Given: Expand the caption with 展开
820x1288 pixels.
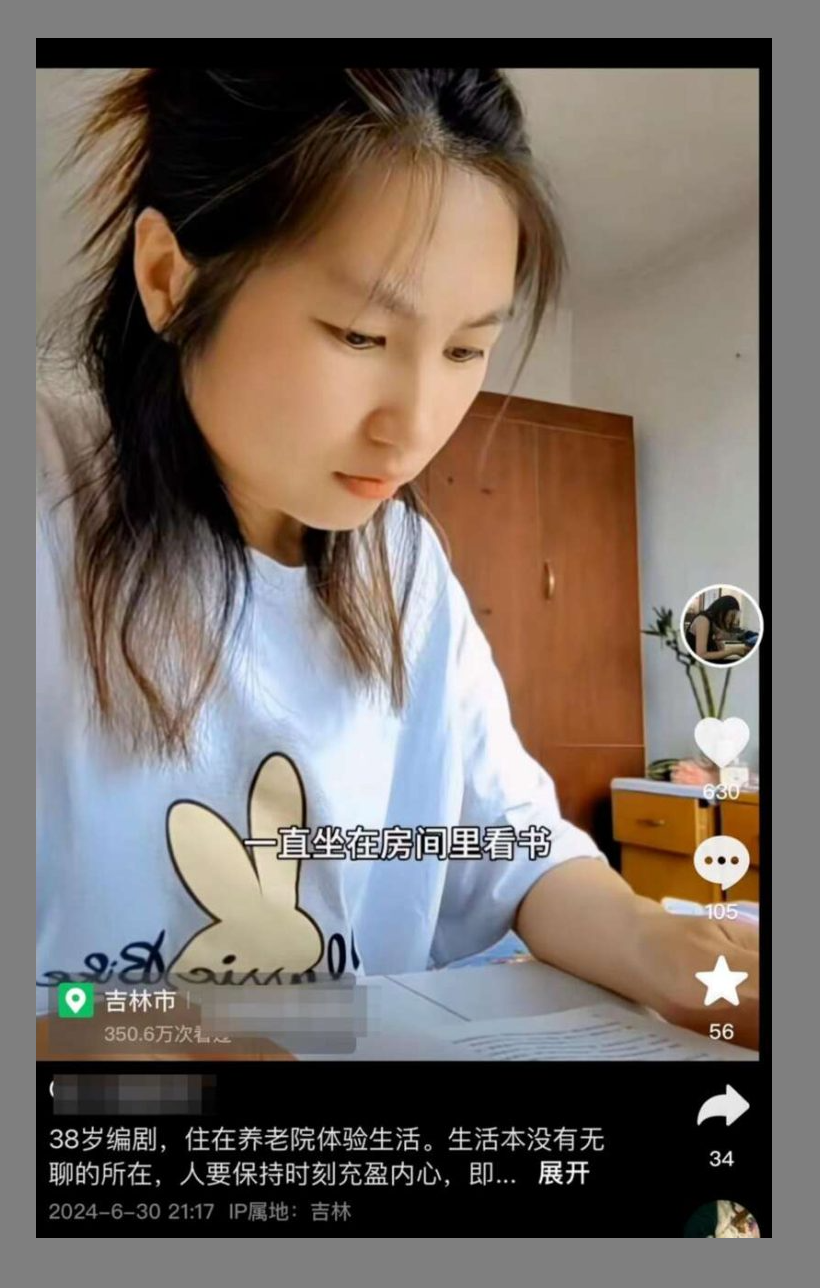Looking at the screenshot, I should pos(563,1173).
